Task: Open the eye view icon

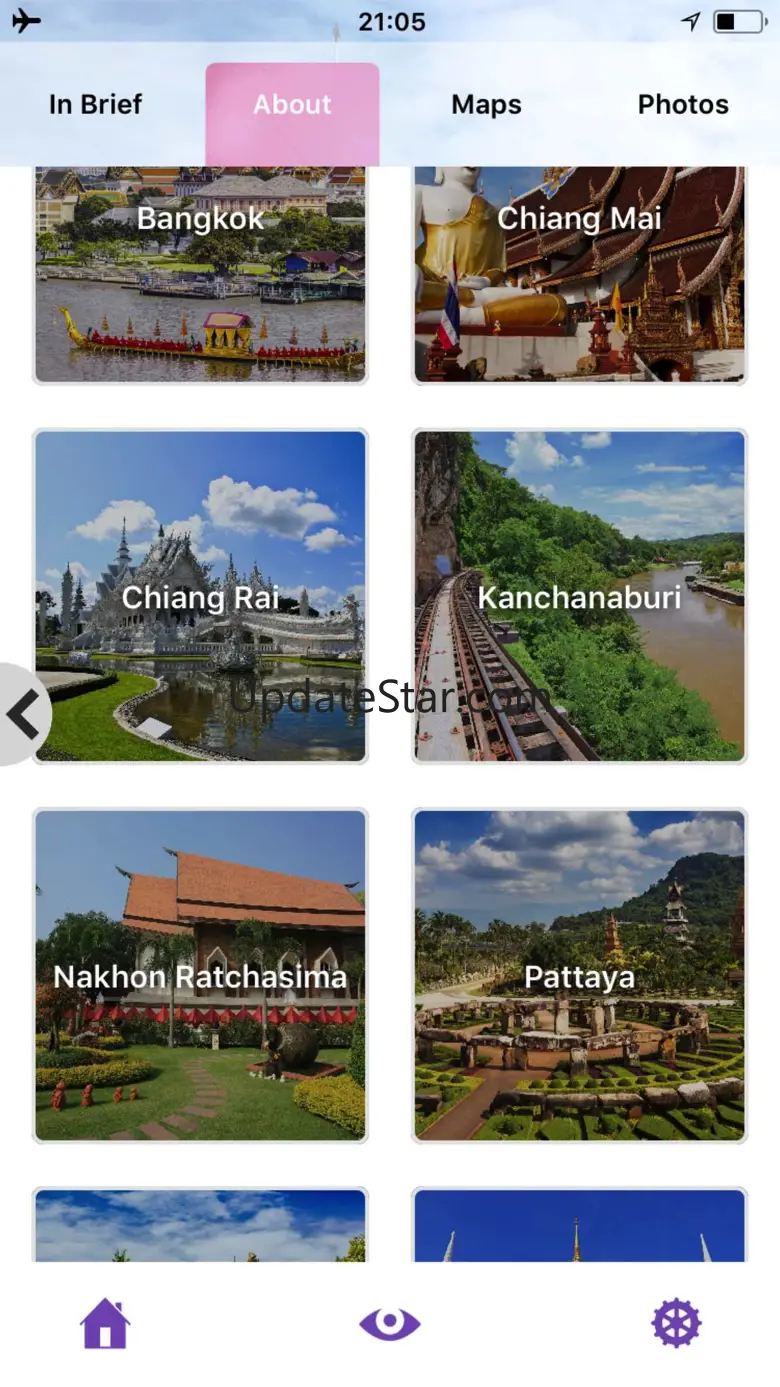Action: 390,1324
